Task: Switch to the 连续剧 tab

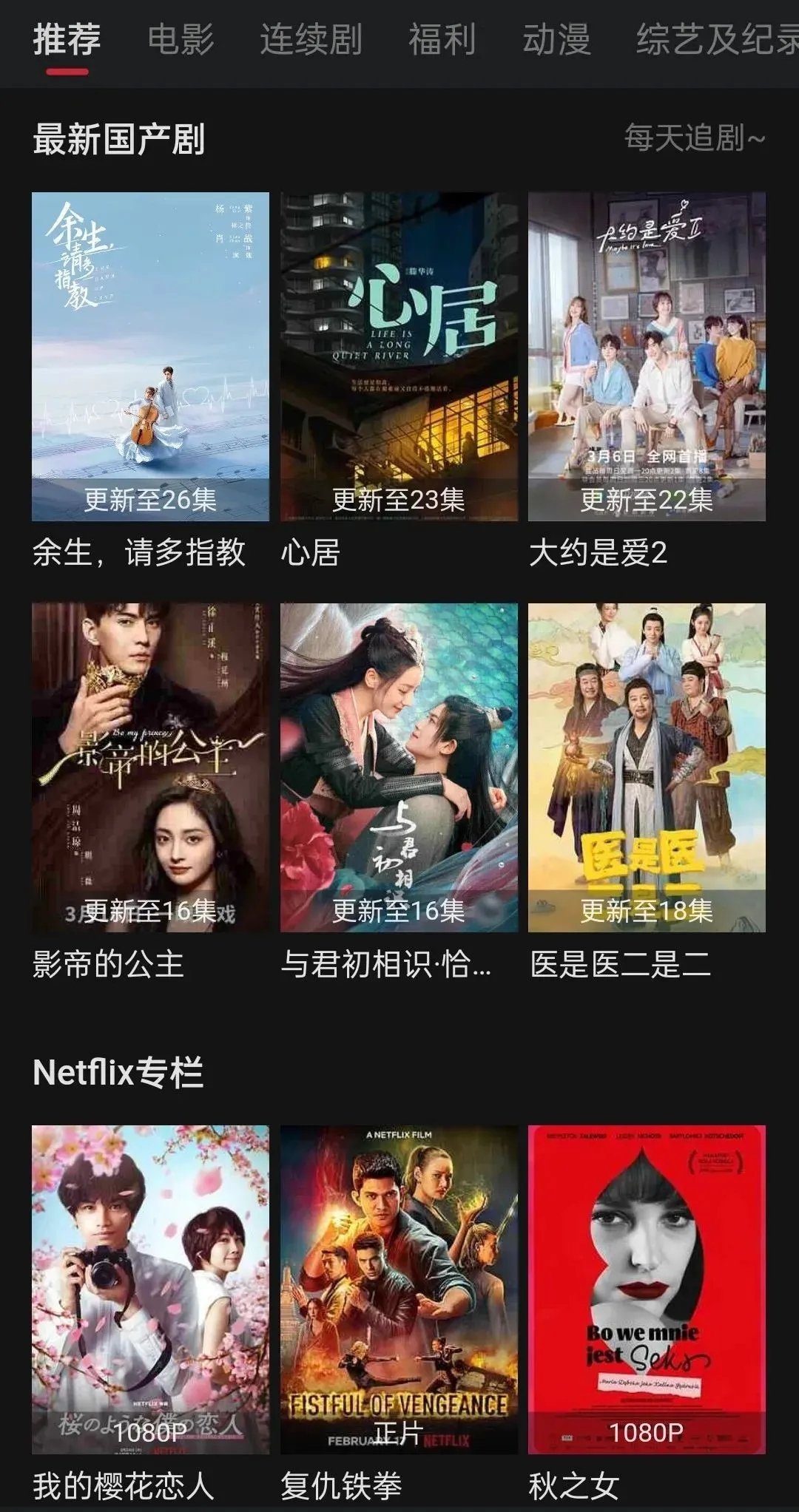Action: point(311,40)
